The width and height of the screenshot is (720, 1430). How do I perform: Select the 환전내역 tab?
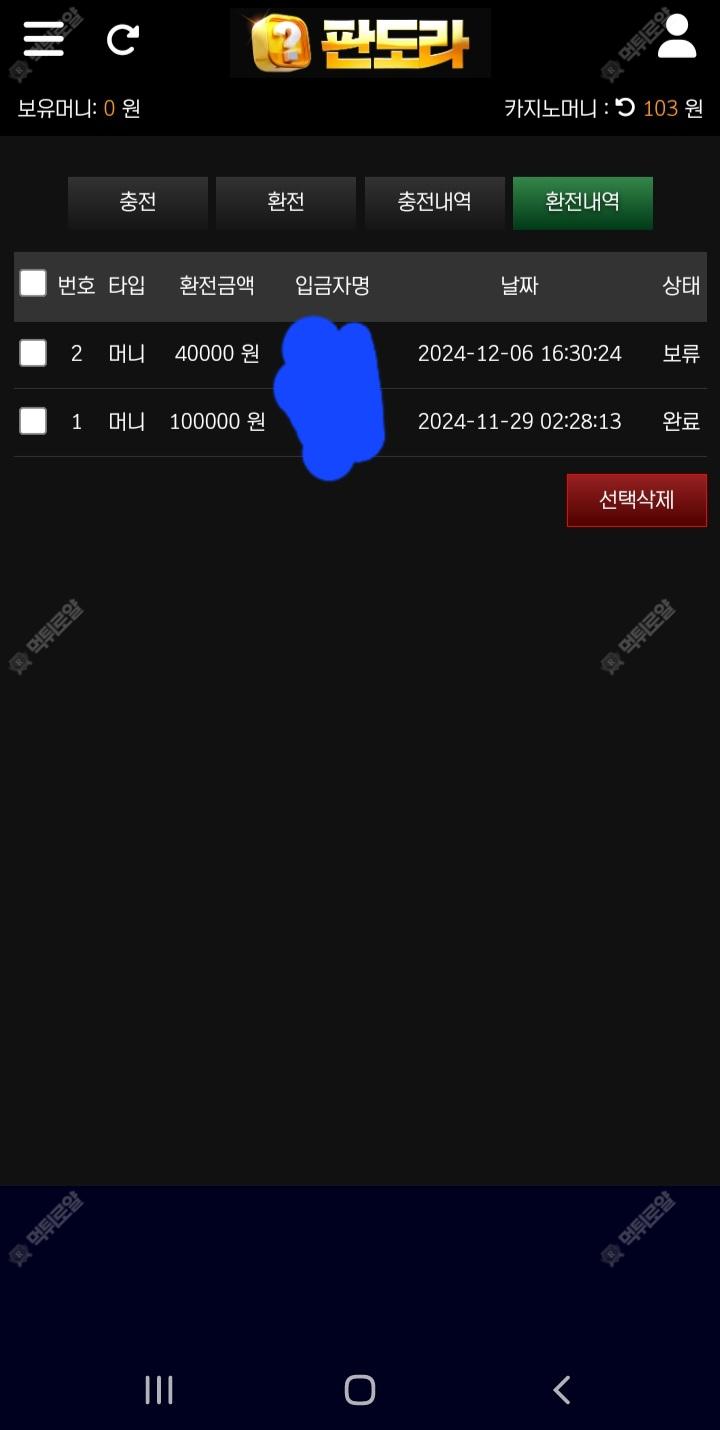tap(583, 202)
